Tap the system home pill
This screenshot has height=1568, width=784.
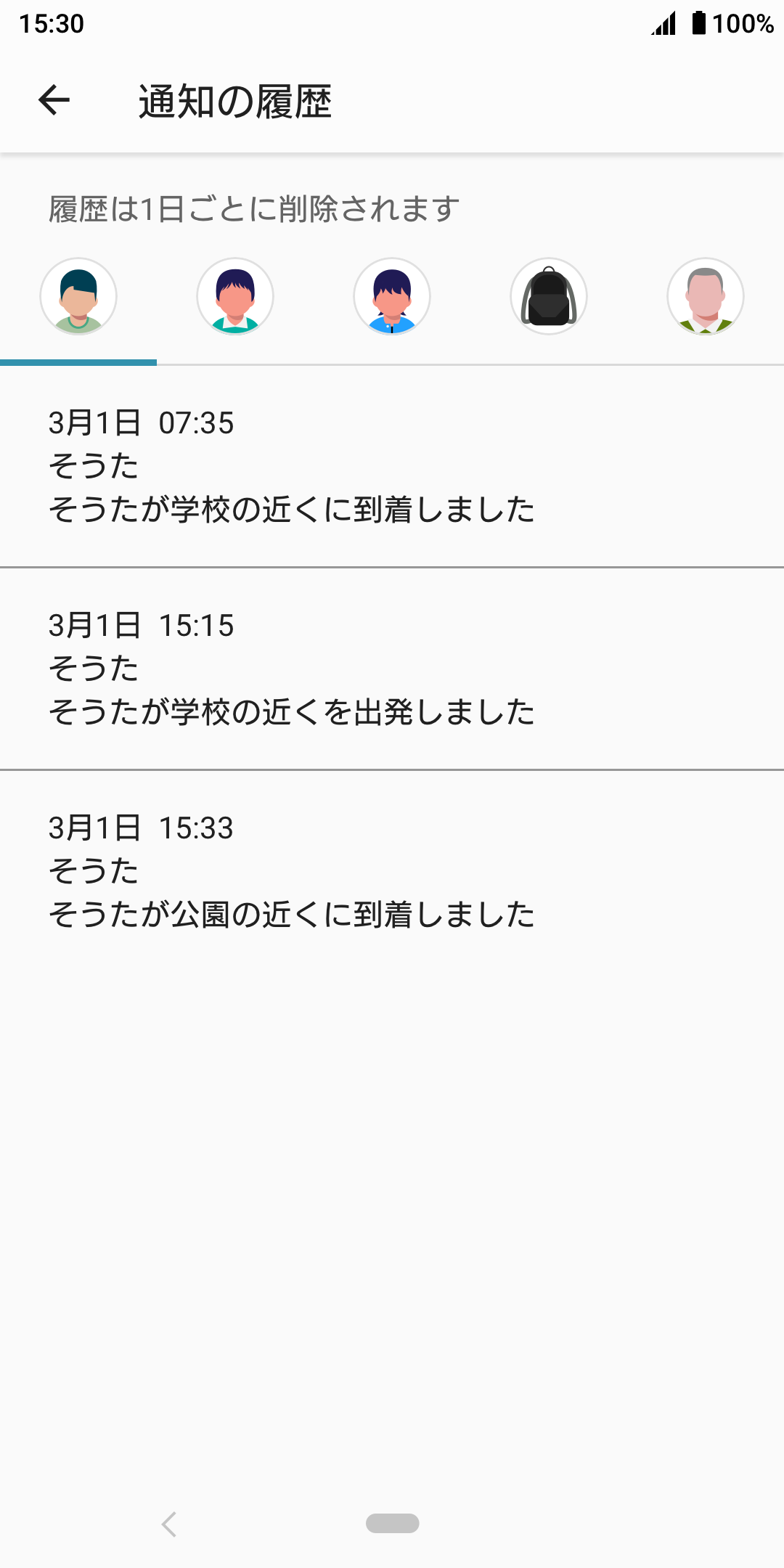click(x=392, y=1523)
